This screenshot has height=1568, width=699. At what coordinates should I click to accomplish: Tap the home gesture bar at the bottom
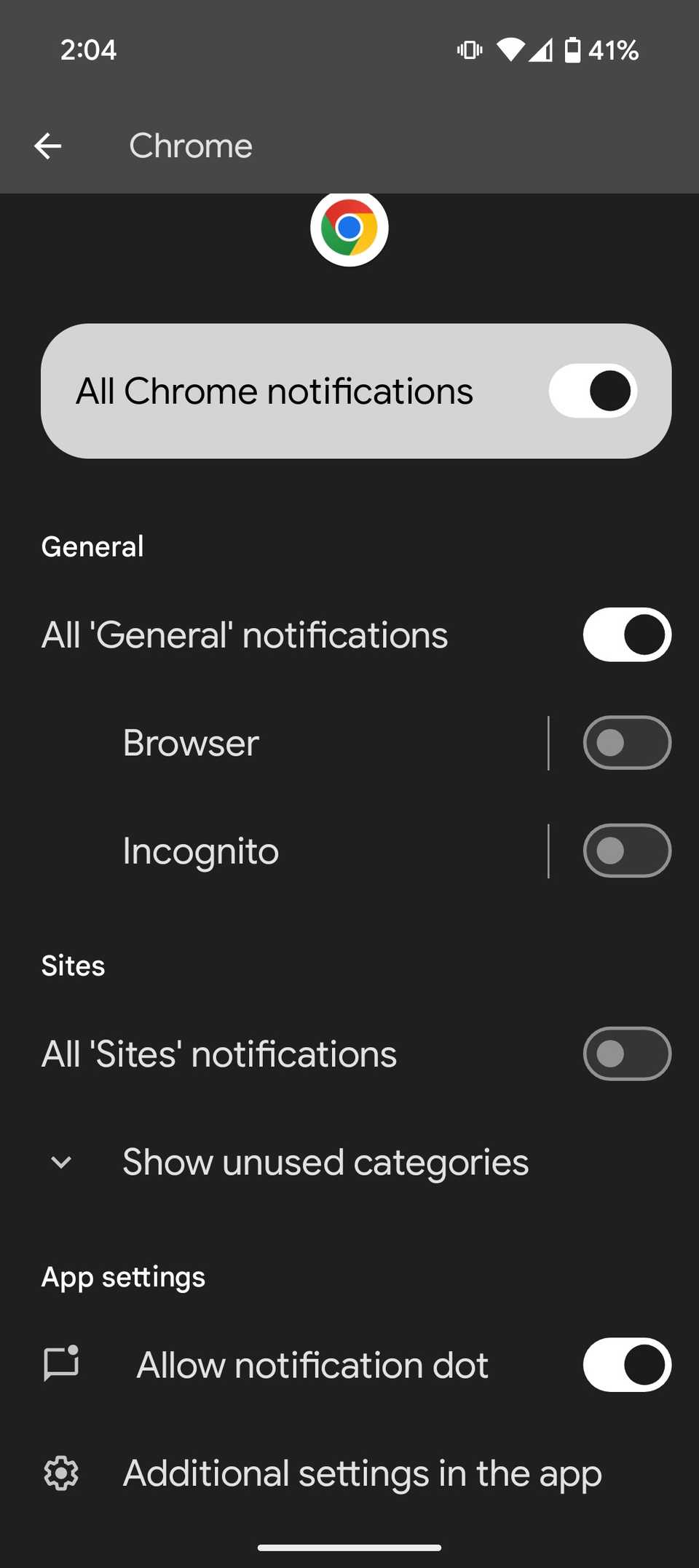[349, 1546]
